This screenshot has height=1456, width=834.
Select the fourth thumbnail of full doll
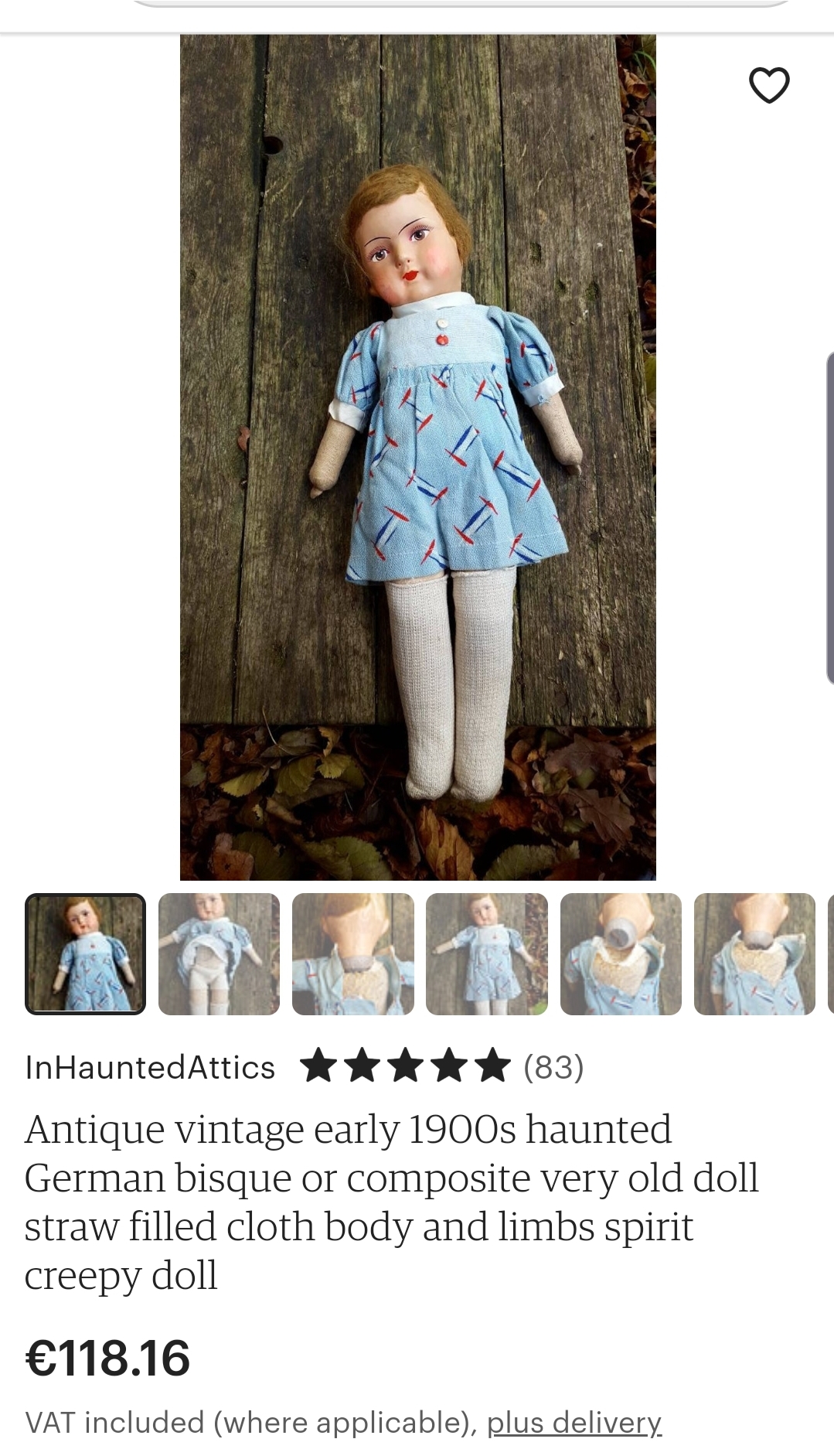click(x=486, y=953)
